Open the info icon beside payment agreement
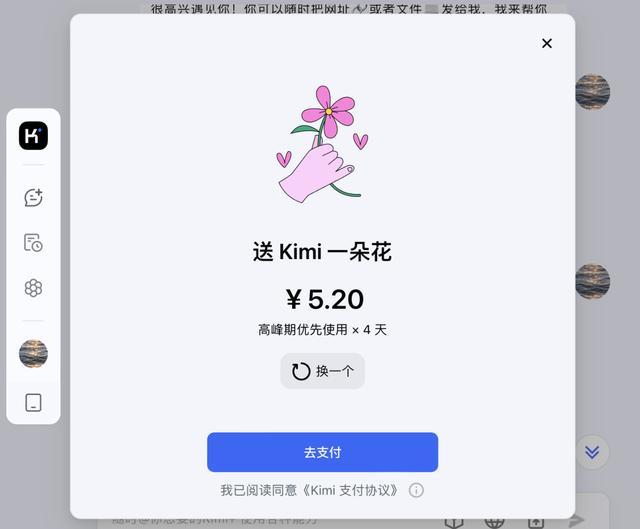640x529 pixels. (416, 490)
